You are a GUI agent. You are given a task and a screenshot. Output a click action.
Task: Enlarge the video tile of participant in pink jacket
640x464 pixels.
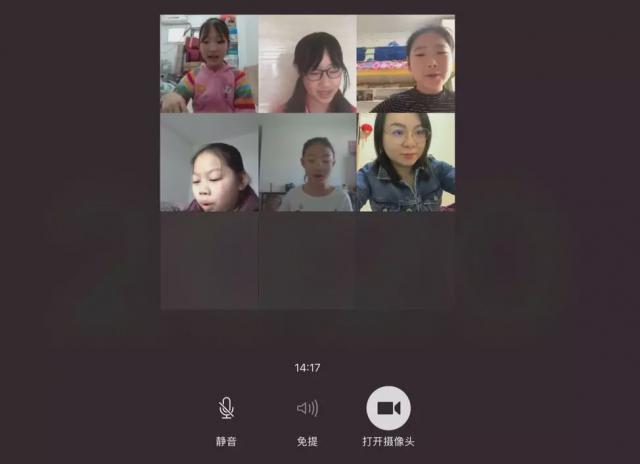[x=209, y=64]
